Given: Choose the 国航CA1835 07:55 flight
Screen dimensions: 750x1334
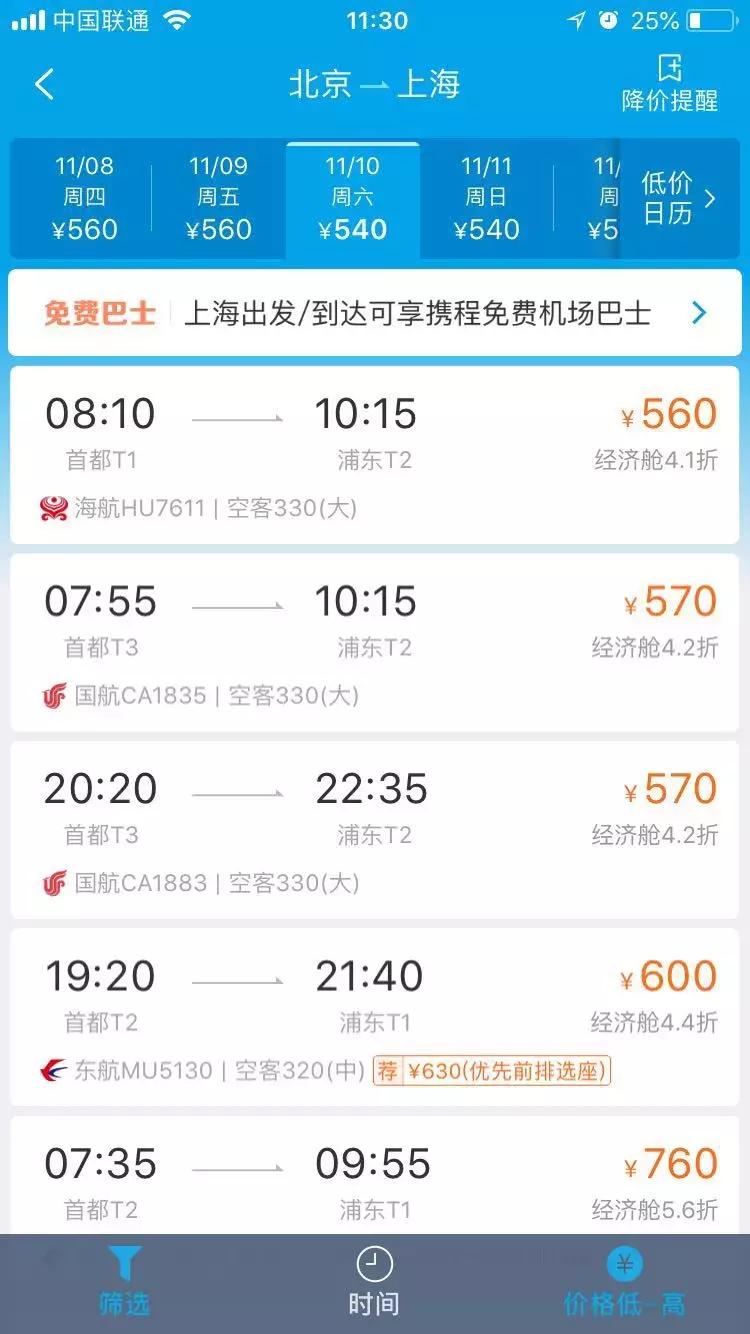Looking at the screenshot, I should pos(375,643).
